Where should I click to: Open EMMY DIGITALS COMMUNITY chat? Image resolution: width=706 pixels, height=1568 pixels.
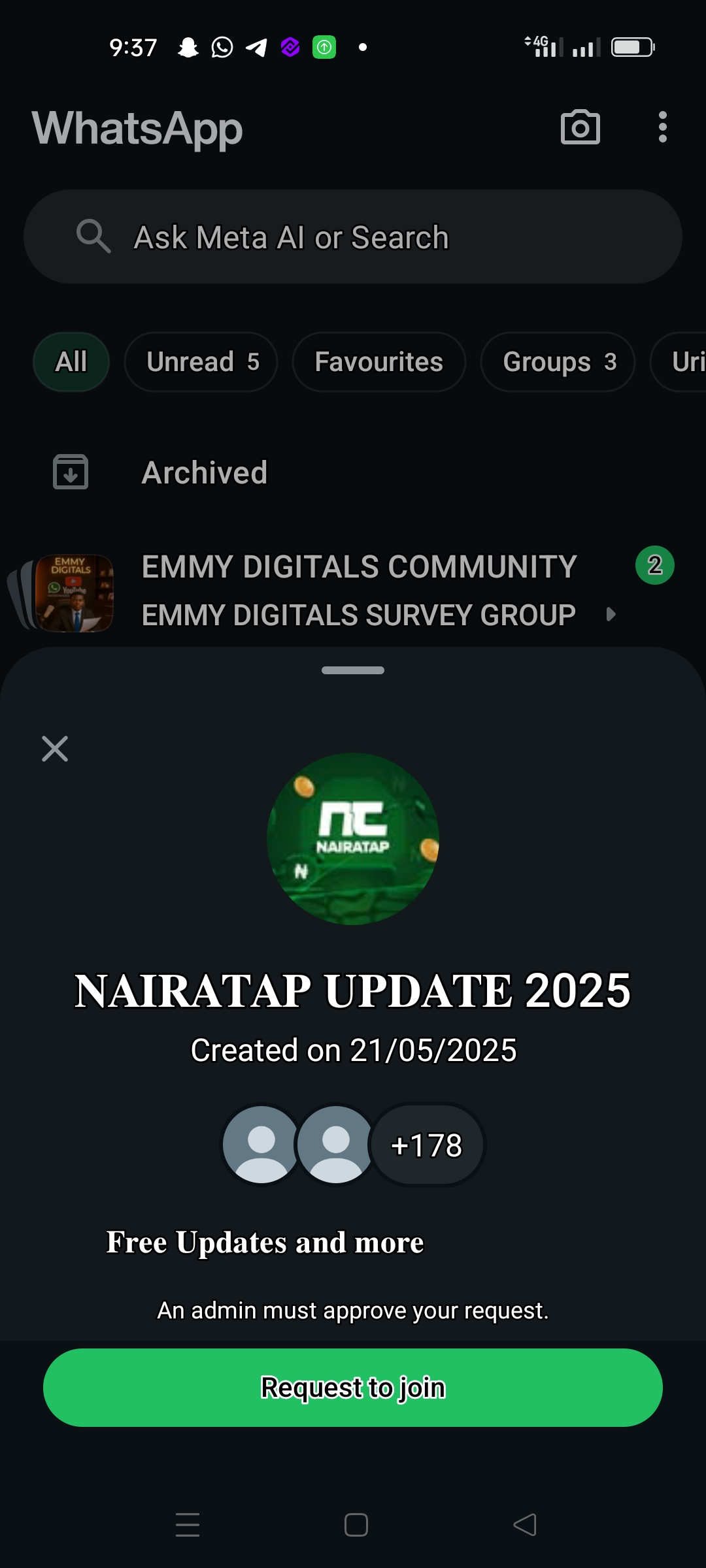(358, 567)
